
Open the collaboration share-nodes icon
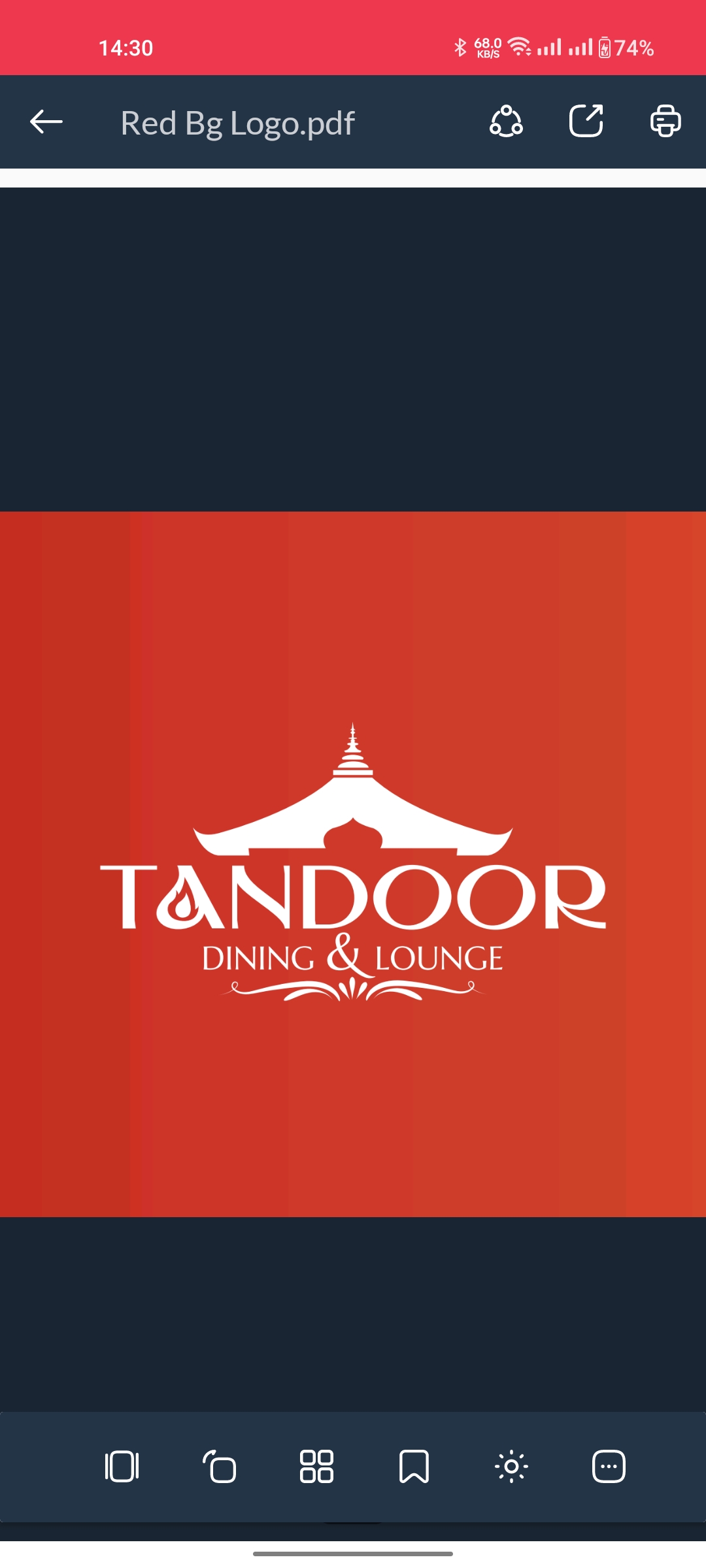tap(506, 122)
